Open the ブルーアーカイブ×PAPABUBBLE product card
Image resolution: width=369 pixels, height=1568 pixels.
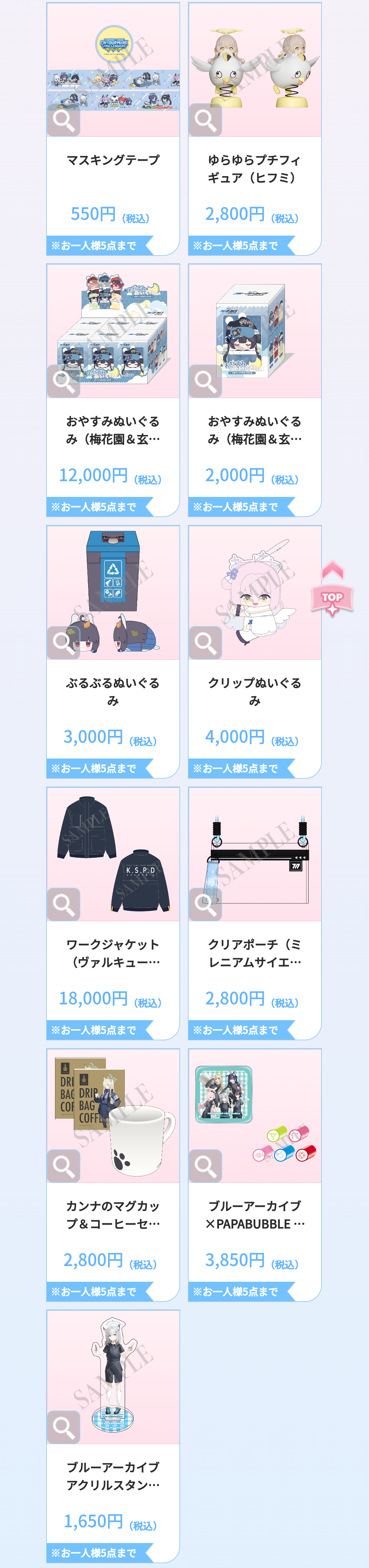tap(254, 1214)
